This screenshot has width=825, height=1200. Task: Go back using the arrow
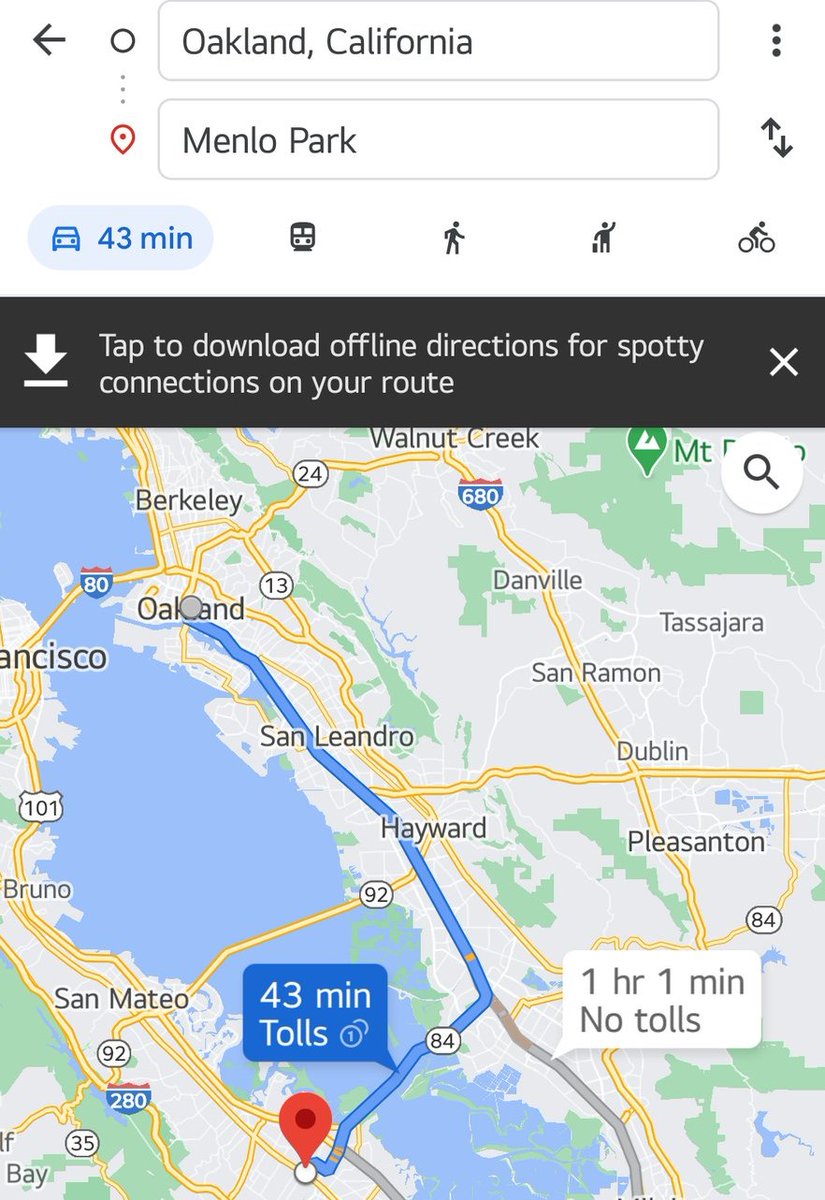tap(48, 40)
